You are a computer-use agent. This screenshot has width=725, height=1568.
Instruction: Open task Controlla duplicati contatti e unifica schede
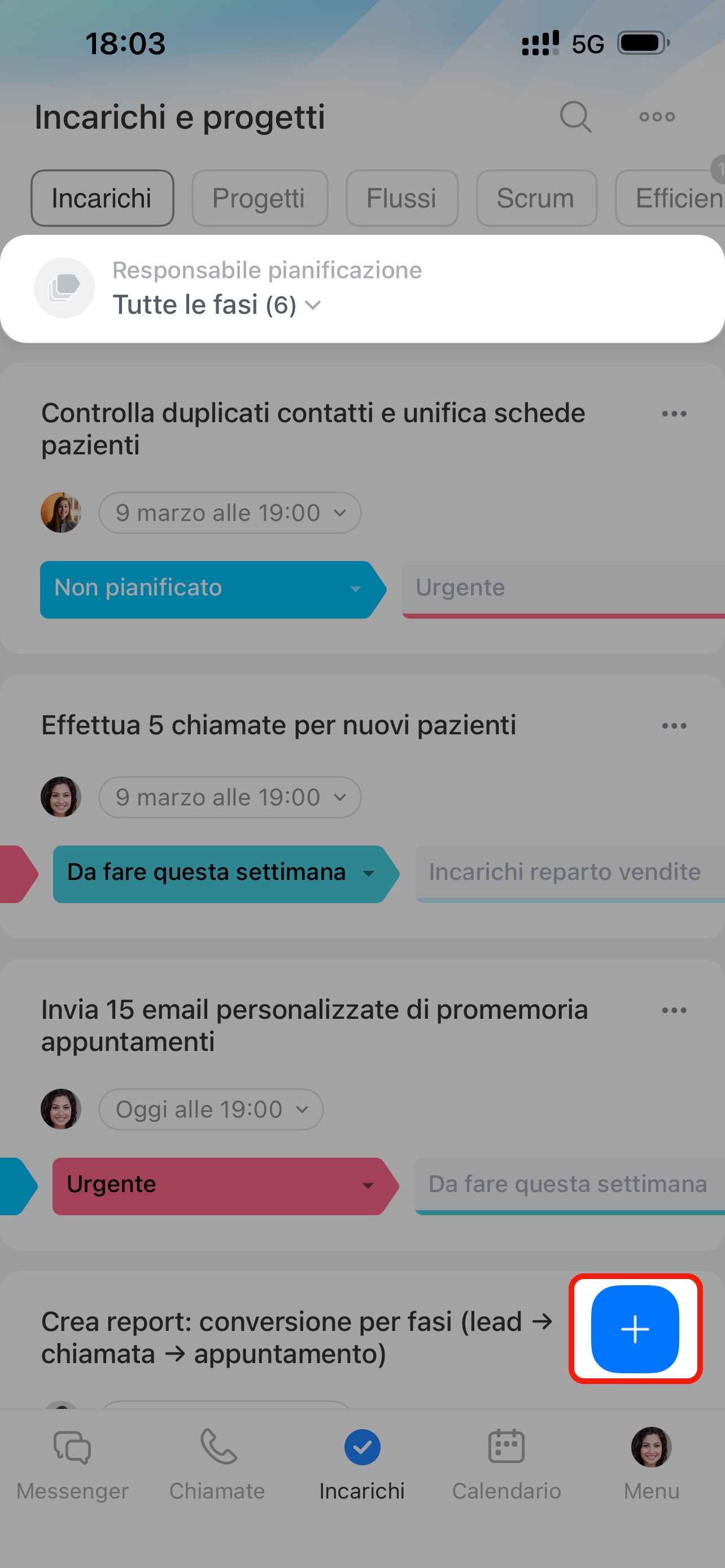[313, 428]
